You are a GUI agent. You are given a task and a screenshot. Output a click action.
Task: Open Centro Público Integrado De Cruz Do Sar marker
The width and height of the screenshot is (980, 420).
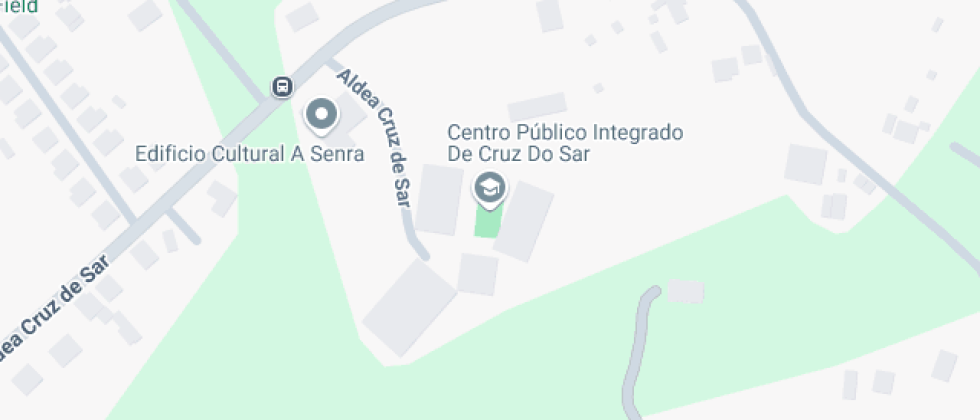489,189
